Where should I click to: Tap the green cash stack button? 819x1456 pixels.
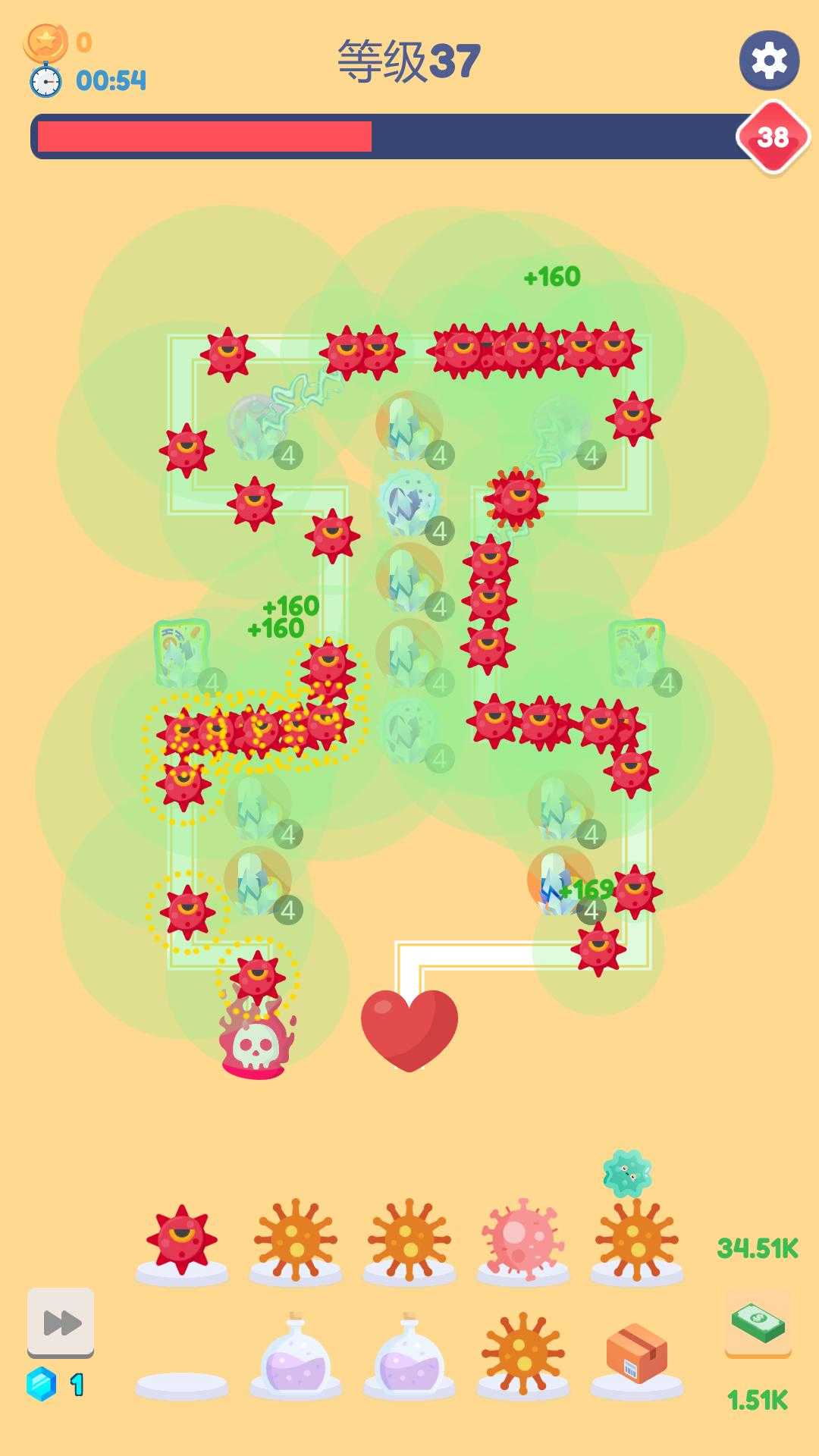click(x=758, y=1323)
